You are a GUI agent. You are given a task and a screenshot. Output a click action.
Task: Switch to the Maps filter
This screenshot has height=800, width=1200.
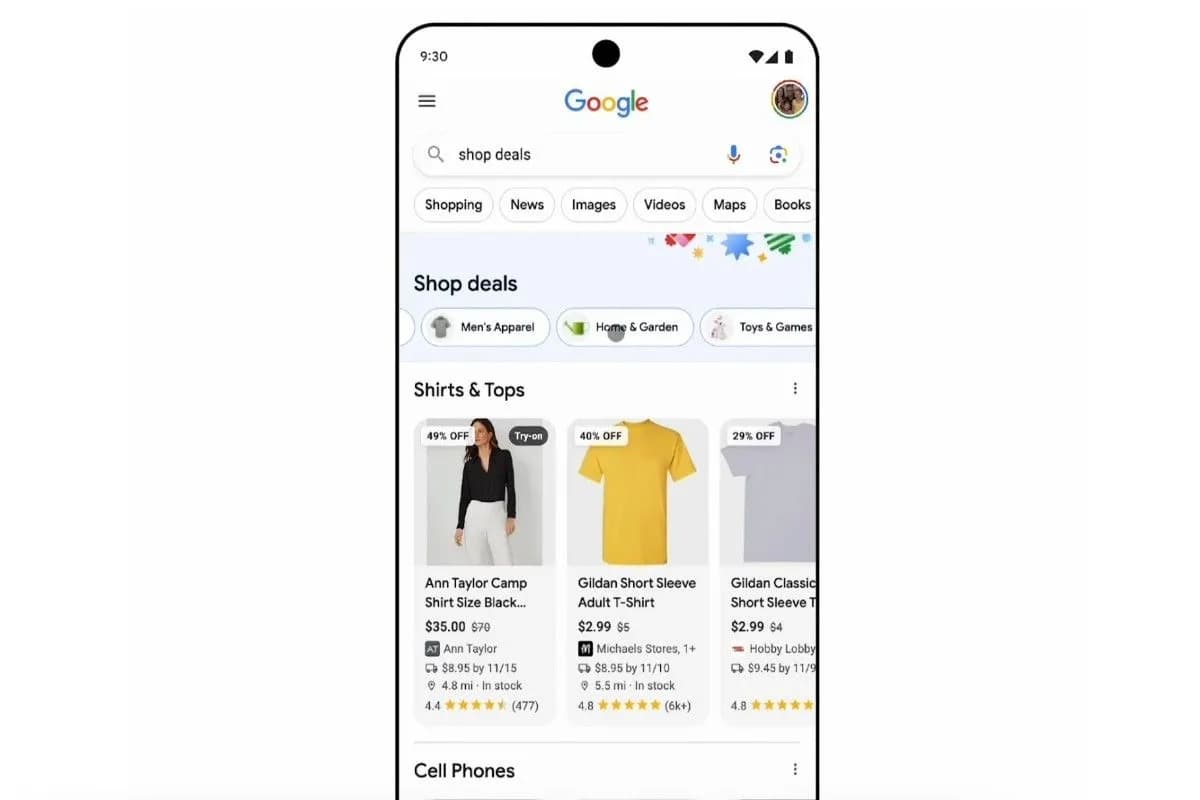coord(729,205)
